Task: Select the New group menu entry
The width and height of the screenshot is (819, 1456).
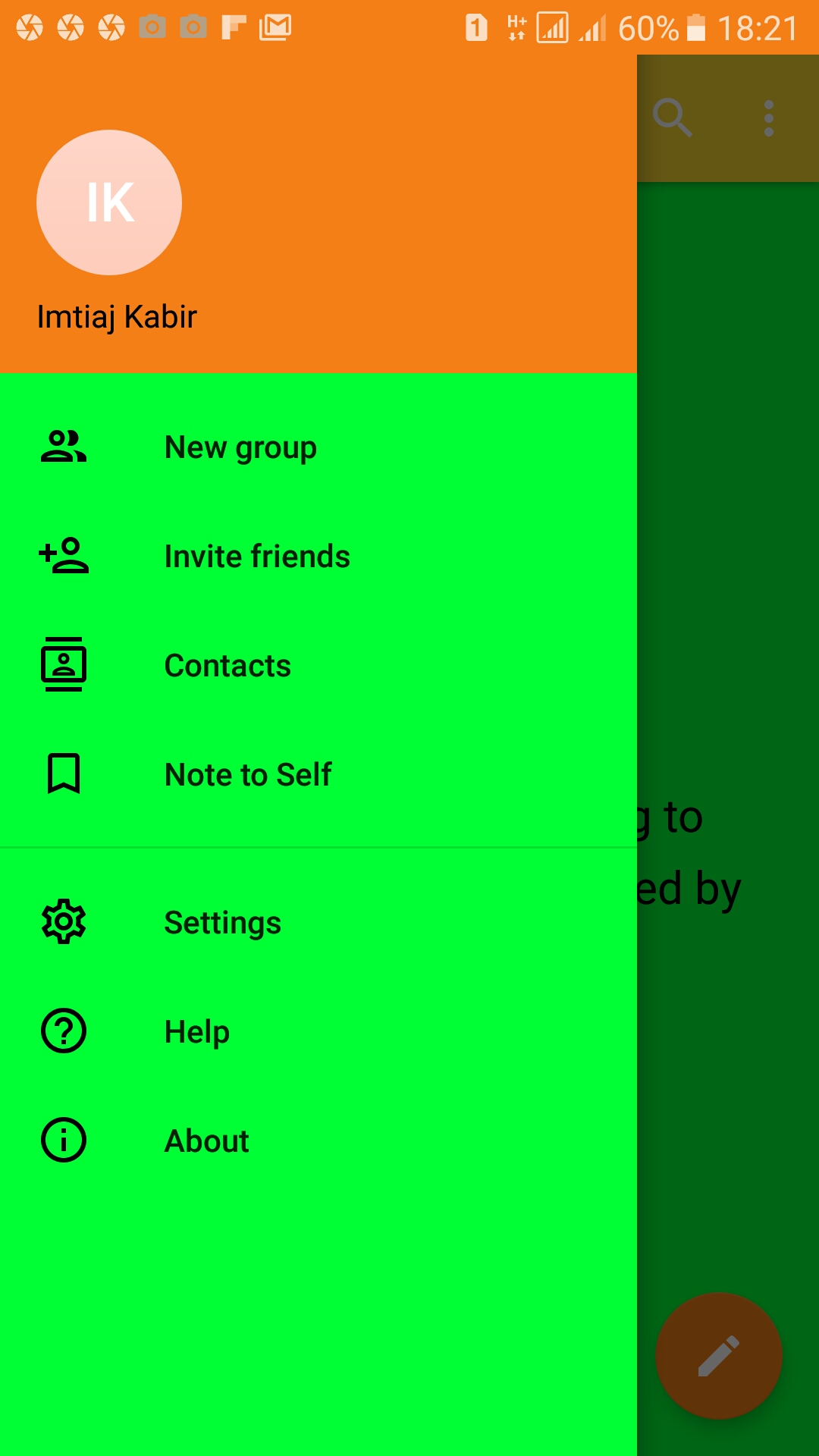Action: 240,447
